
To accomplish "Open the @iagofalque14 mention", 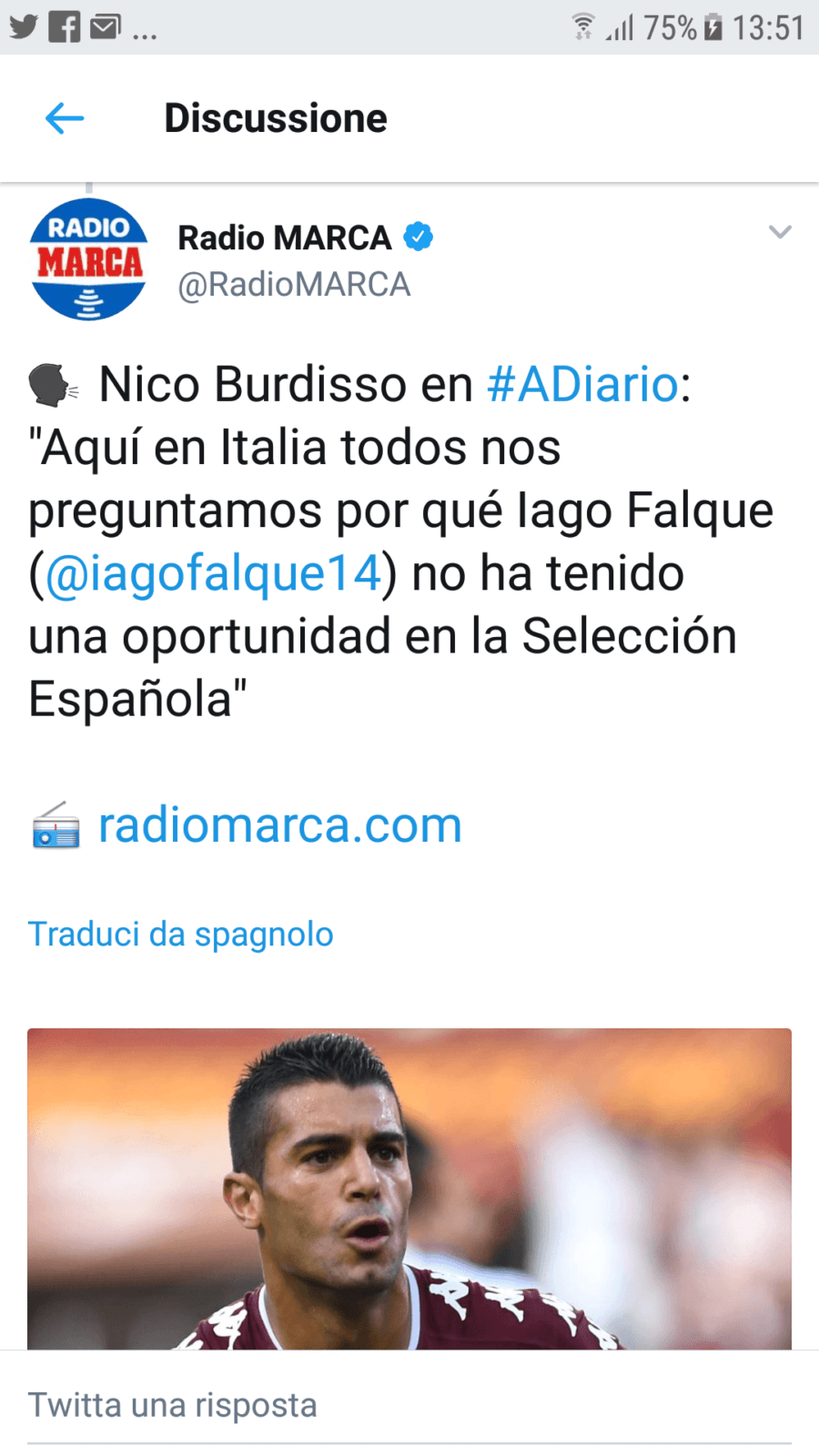I will point(212,573).
